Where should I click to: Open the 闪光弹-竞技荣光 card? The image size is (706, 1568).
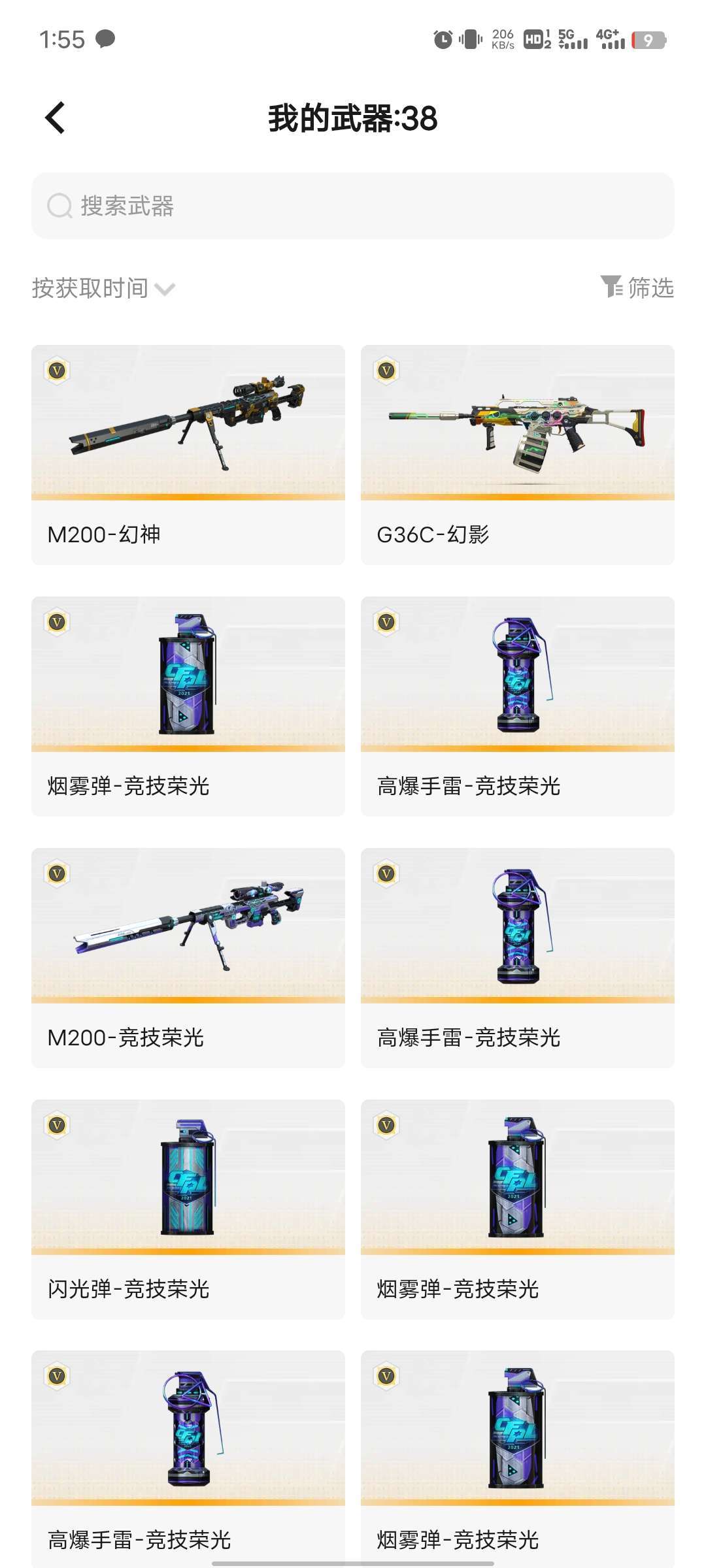[188, 1209]
